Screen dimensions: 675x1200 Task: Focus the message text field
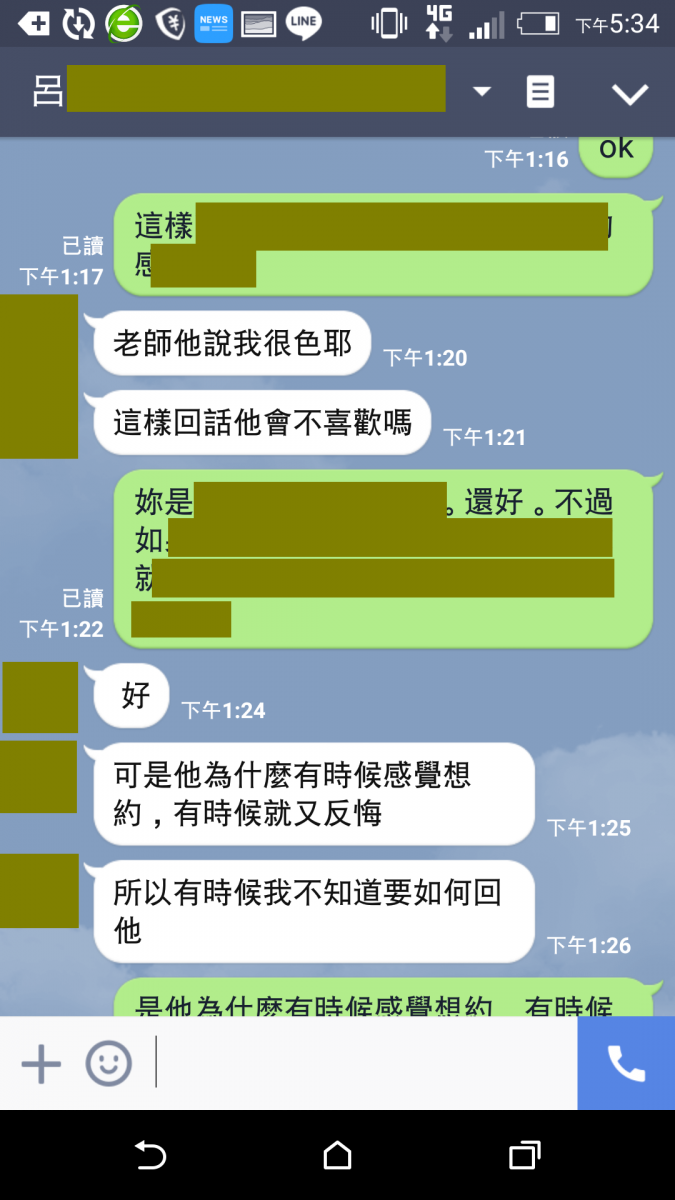click(x=365, y=1063)
